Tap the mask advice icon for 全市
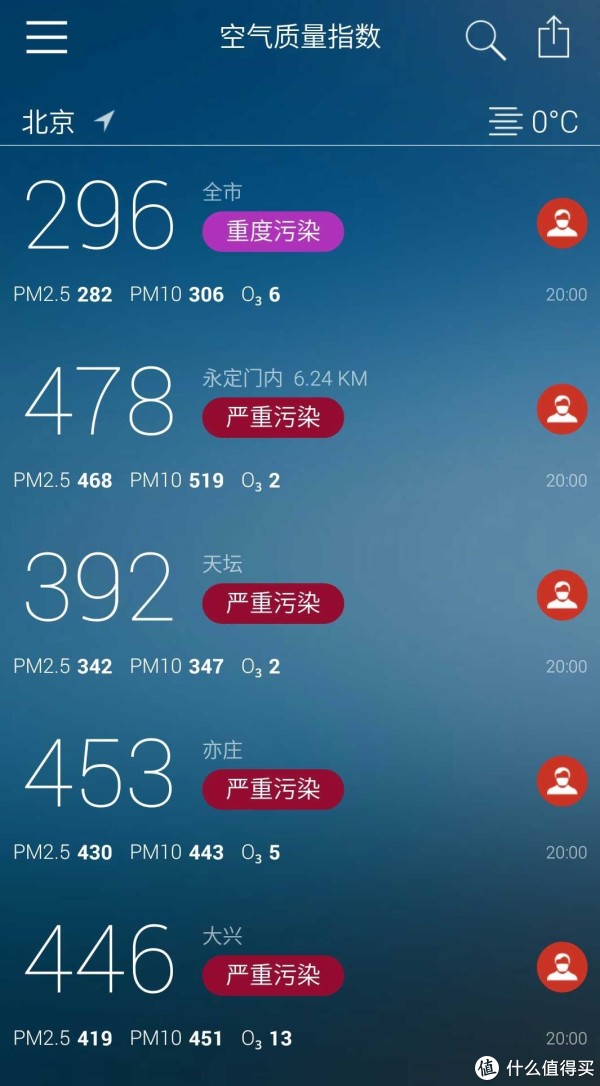 pos(561,222)
